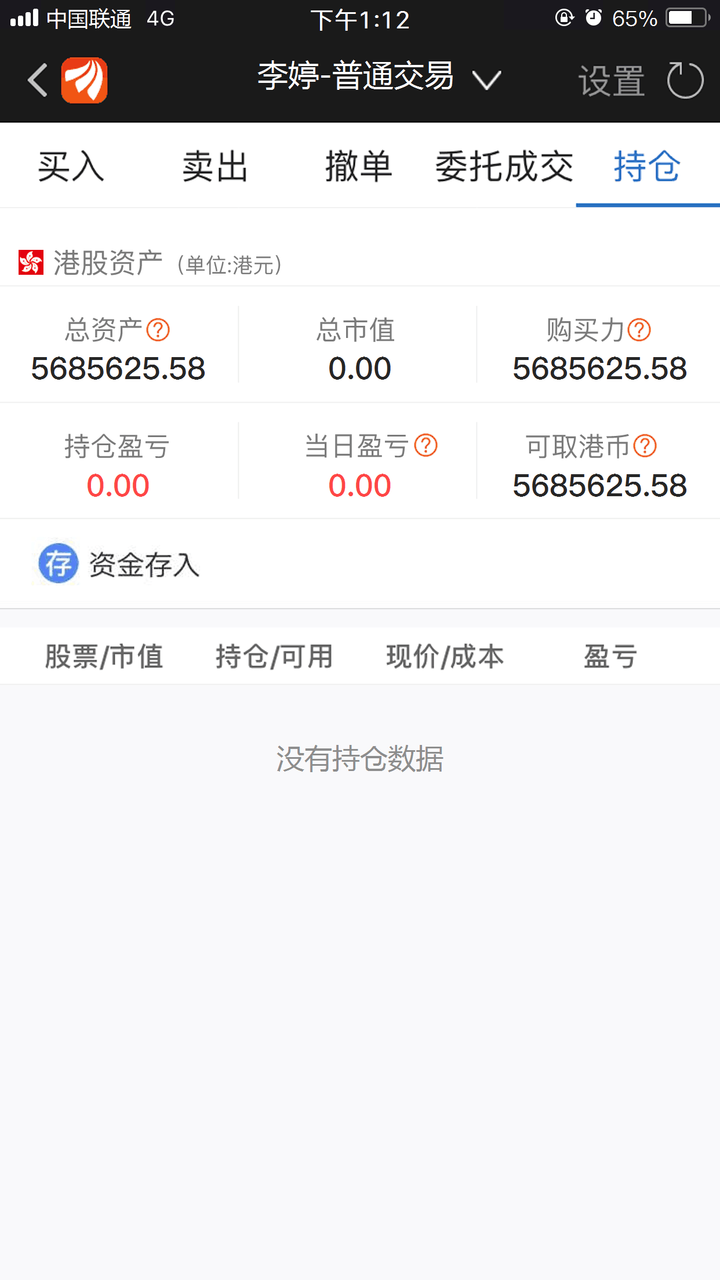Select the 委托成交 tab
720x1280 pixels.
504,166
